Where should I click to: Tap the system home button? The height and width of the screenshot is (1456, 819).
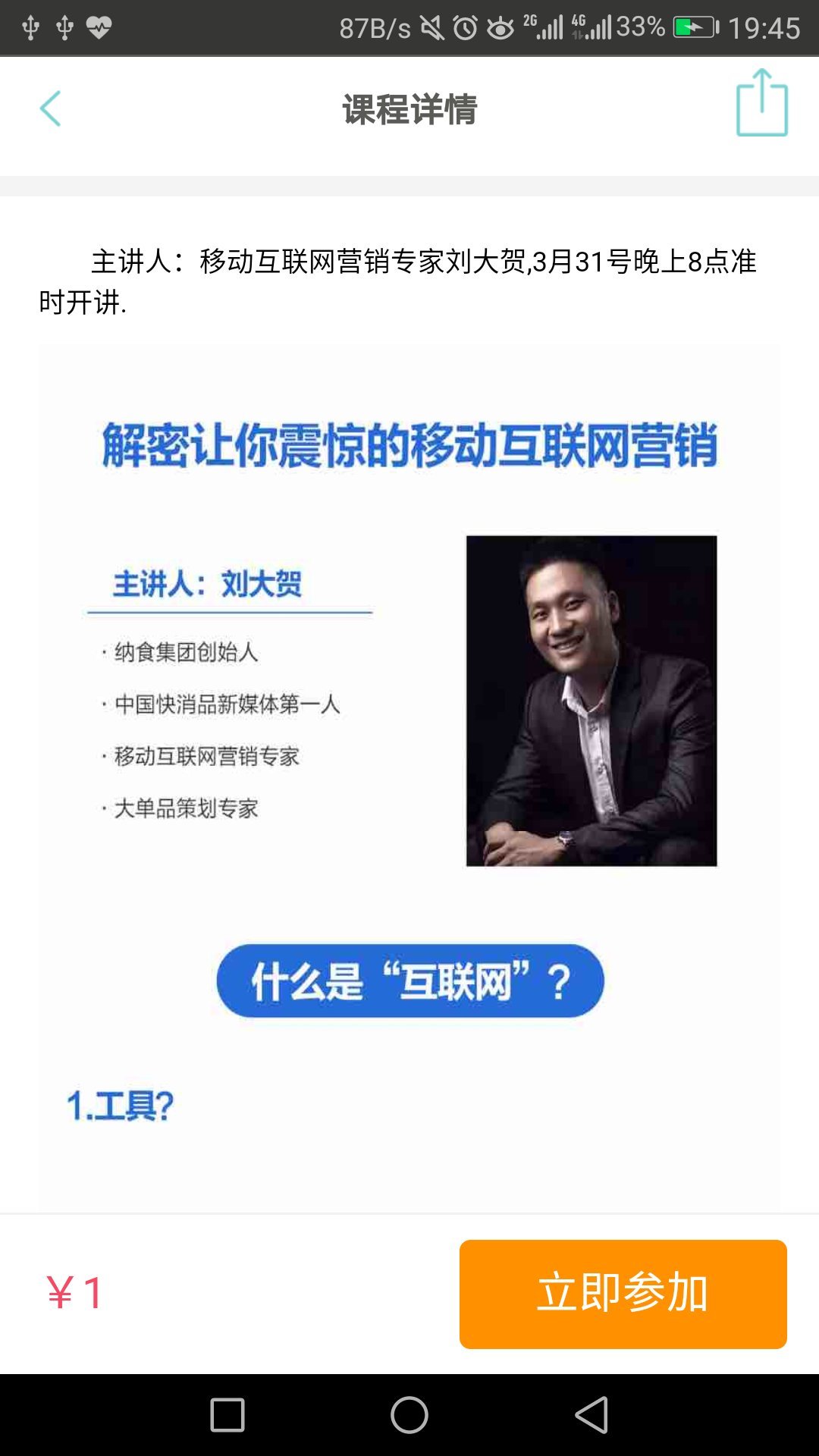click(409, 1415)
